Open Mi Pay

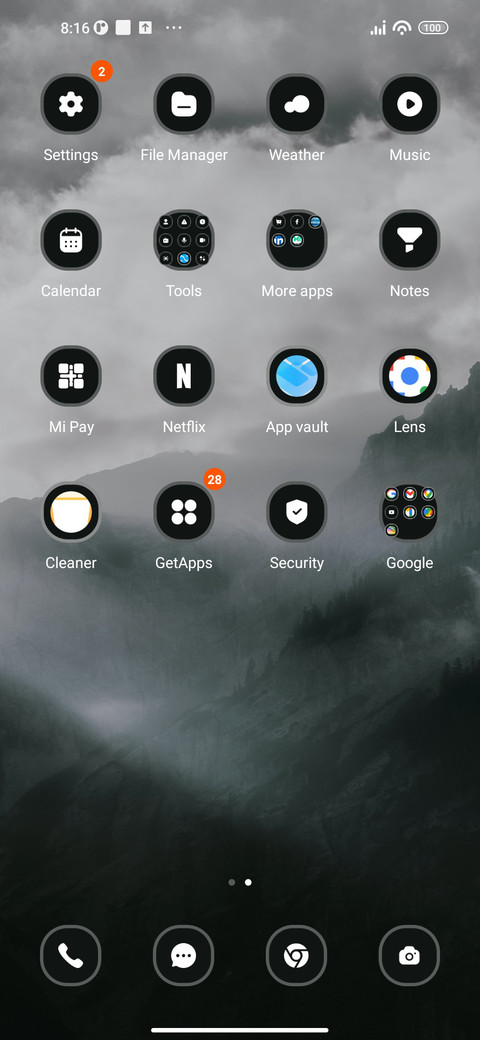tap(71, 376)
